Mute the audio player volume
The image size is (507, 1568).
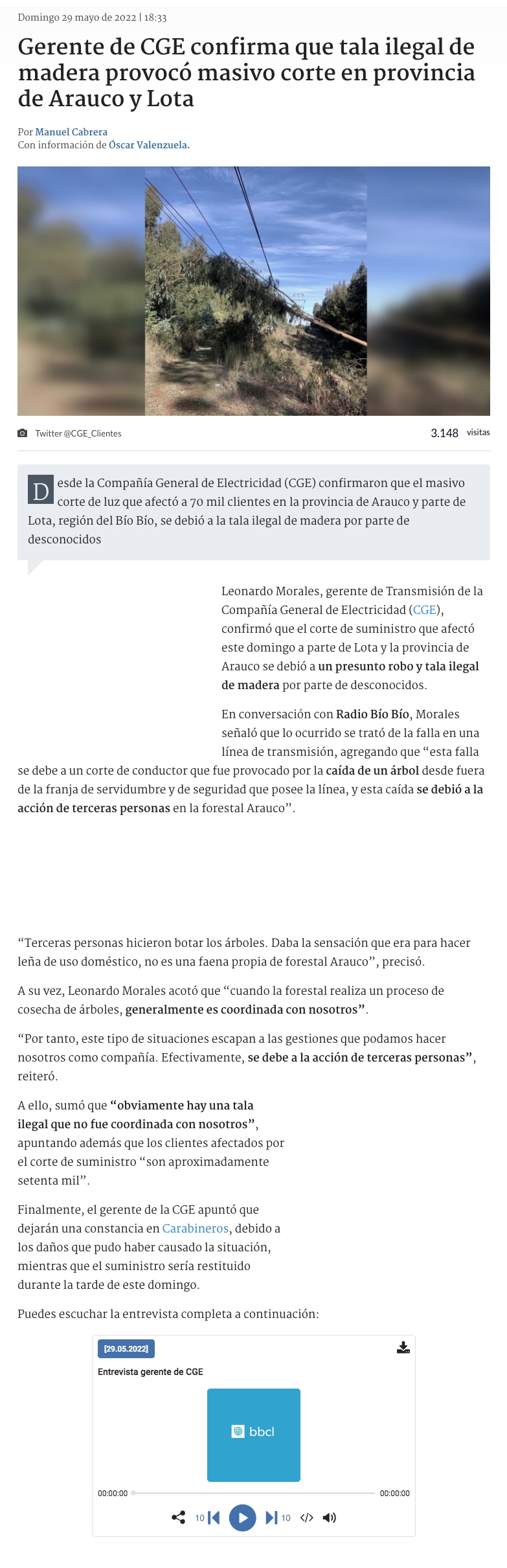[x=329, y=1517]
